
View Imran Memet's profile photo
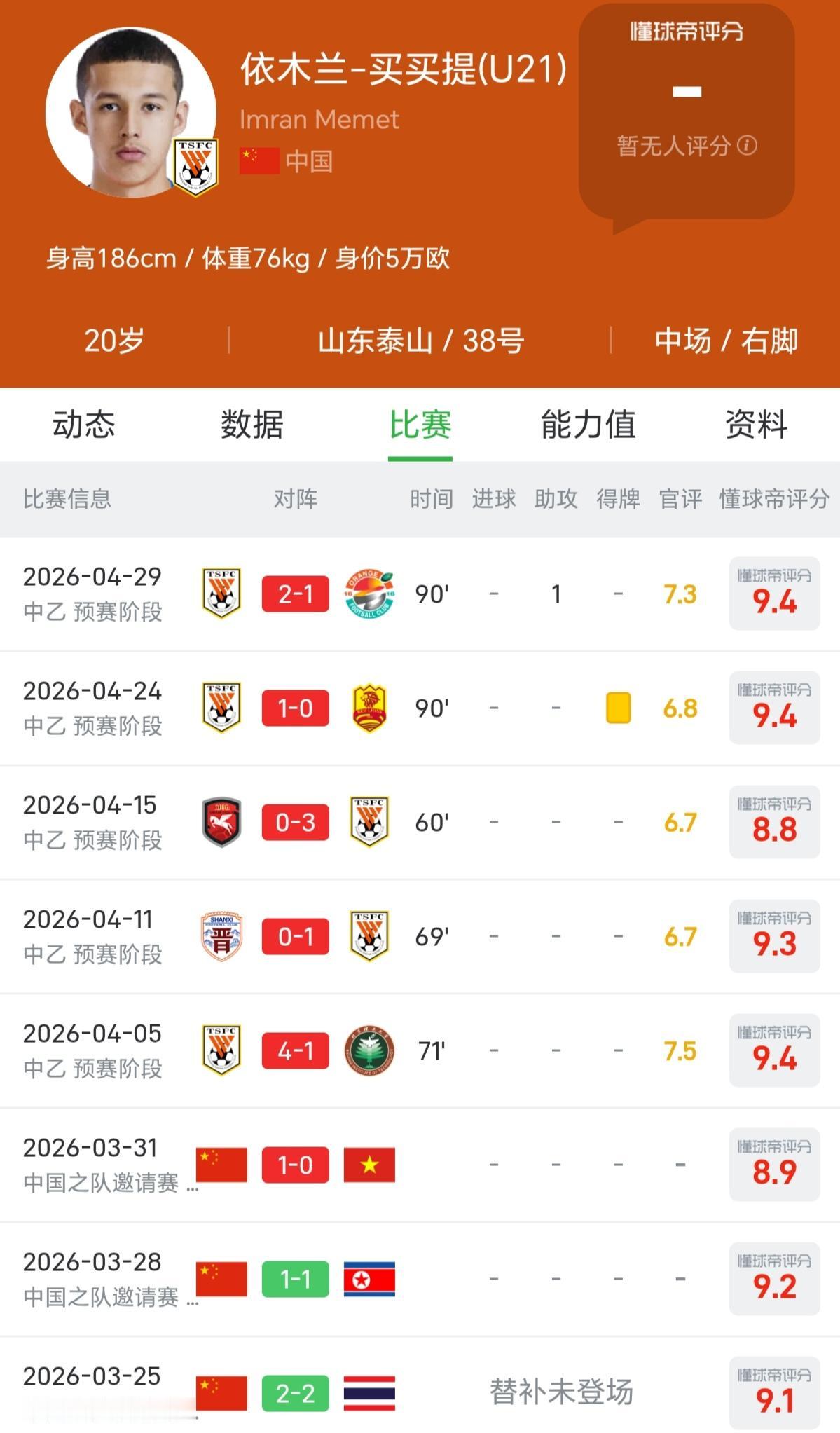(x=131, y=112)
